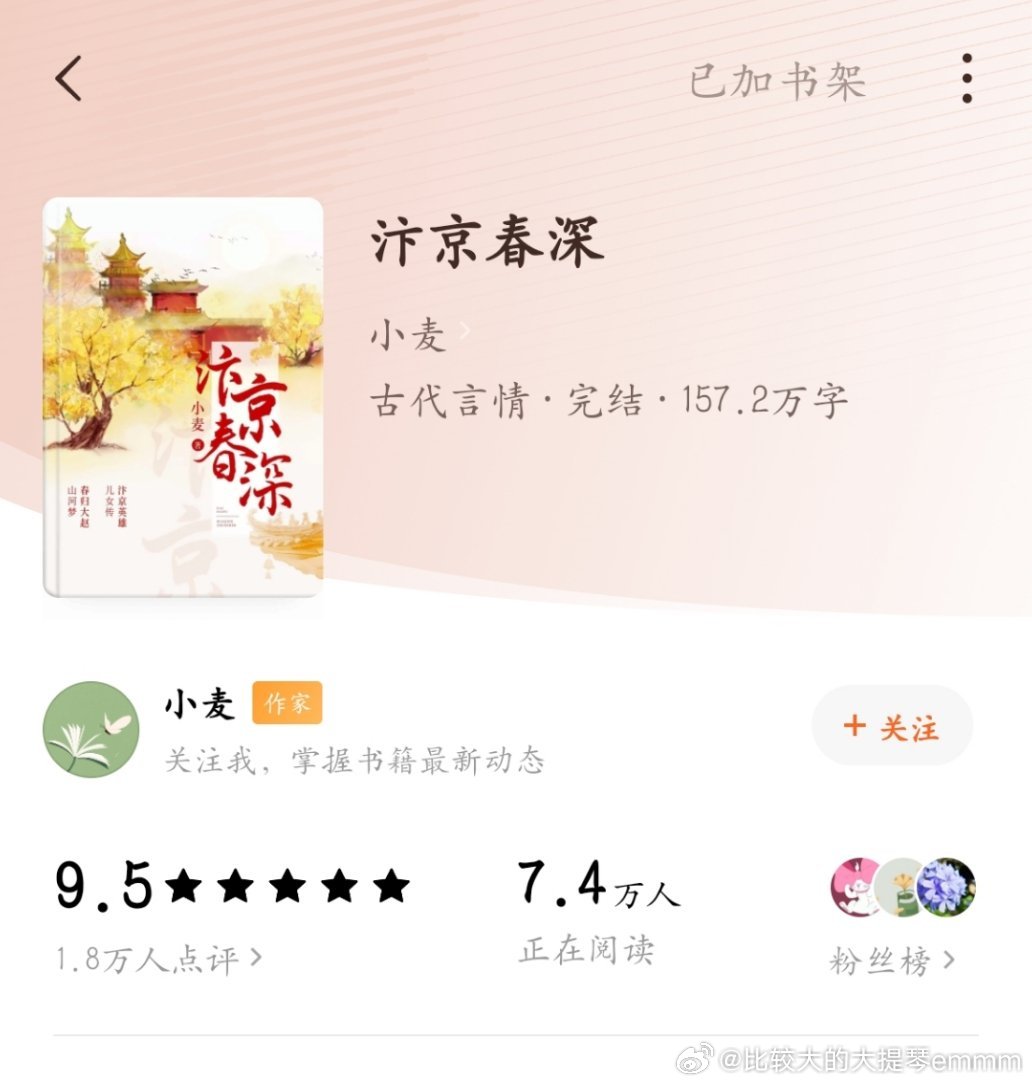Tap the plus icon on the follow button
Image resolution: width=1032 pixels, height=1085 pixels.
point(854,728)
